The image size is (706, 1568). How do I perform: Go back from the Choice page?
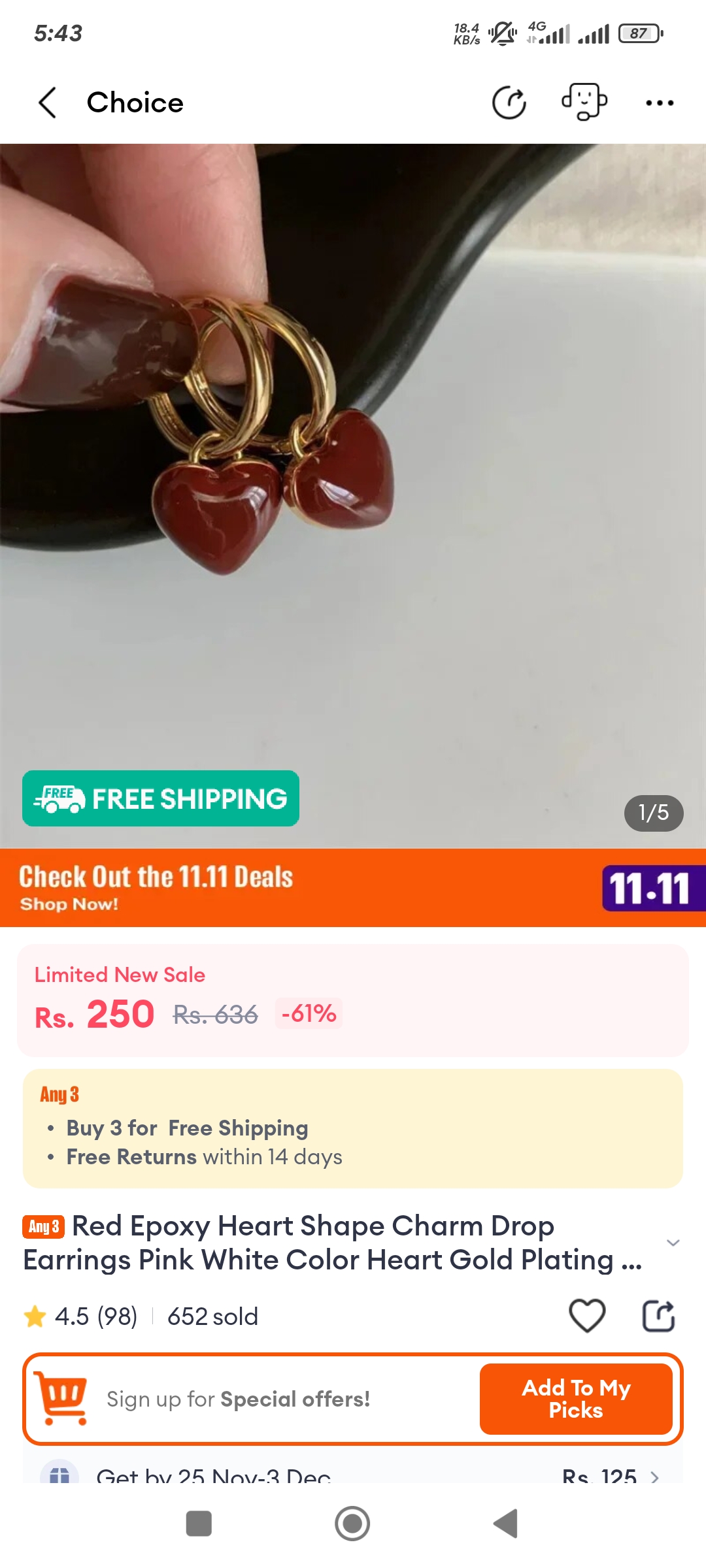point(48,103)
